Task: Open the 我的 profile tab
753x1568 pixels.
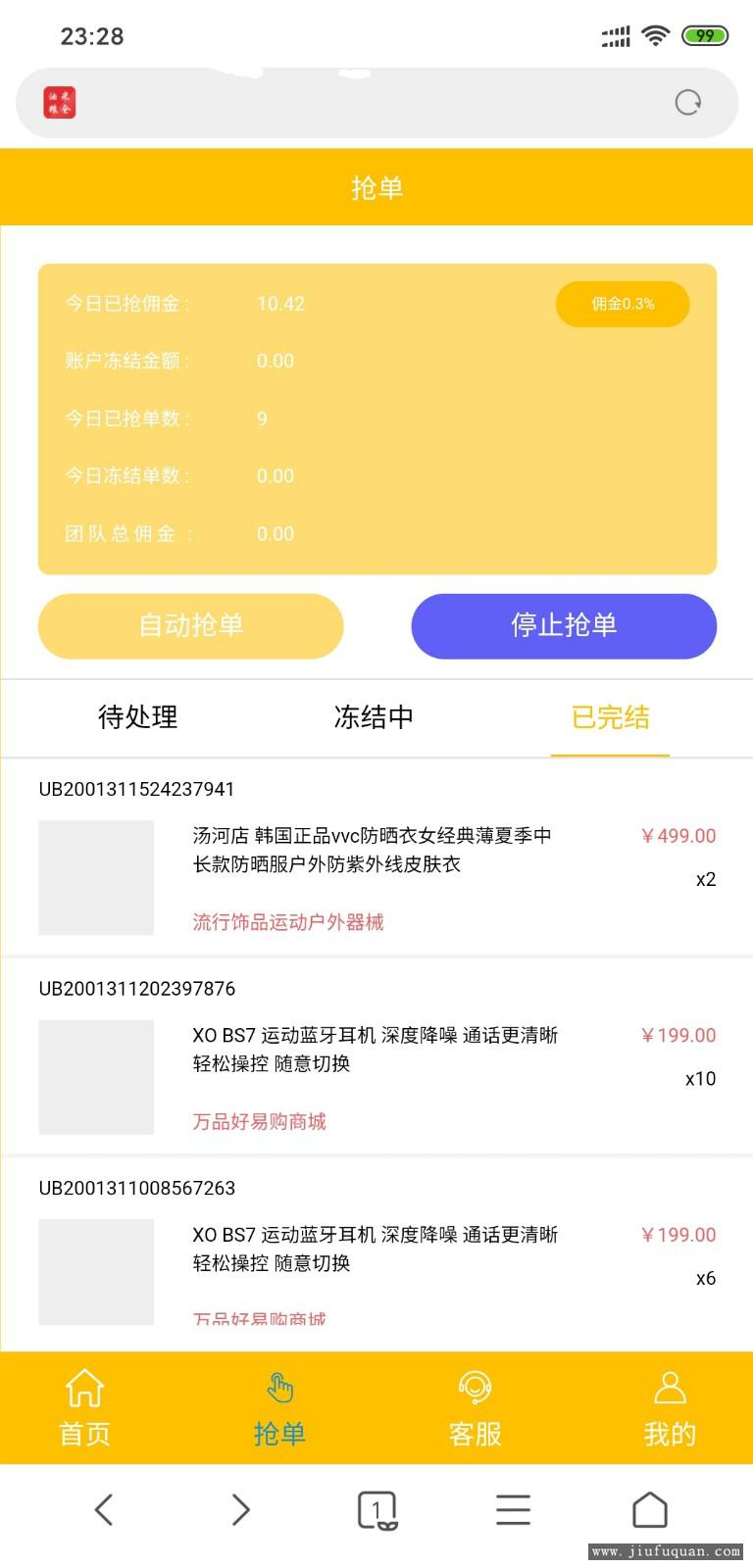Action: pos(670,1408)
